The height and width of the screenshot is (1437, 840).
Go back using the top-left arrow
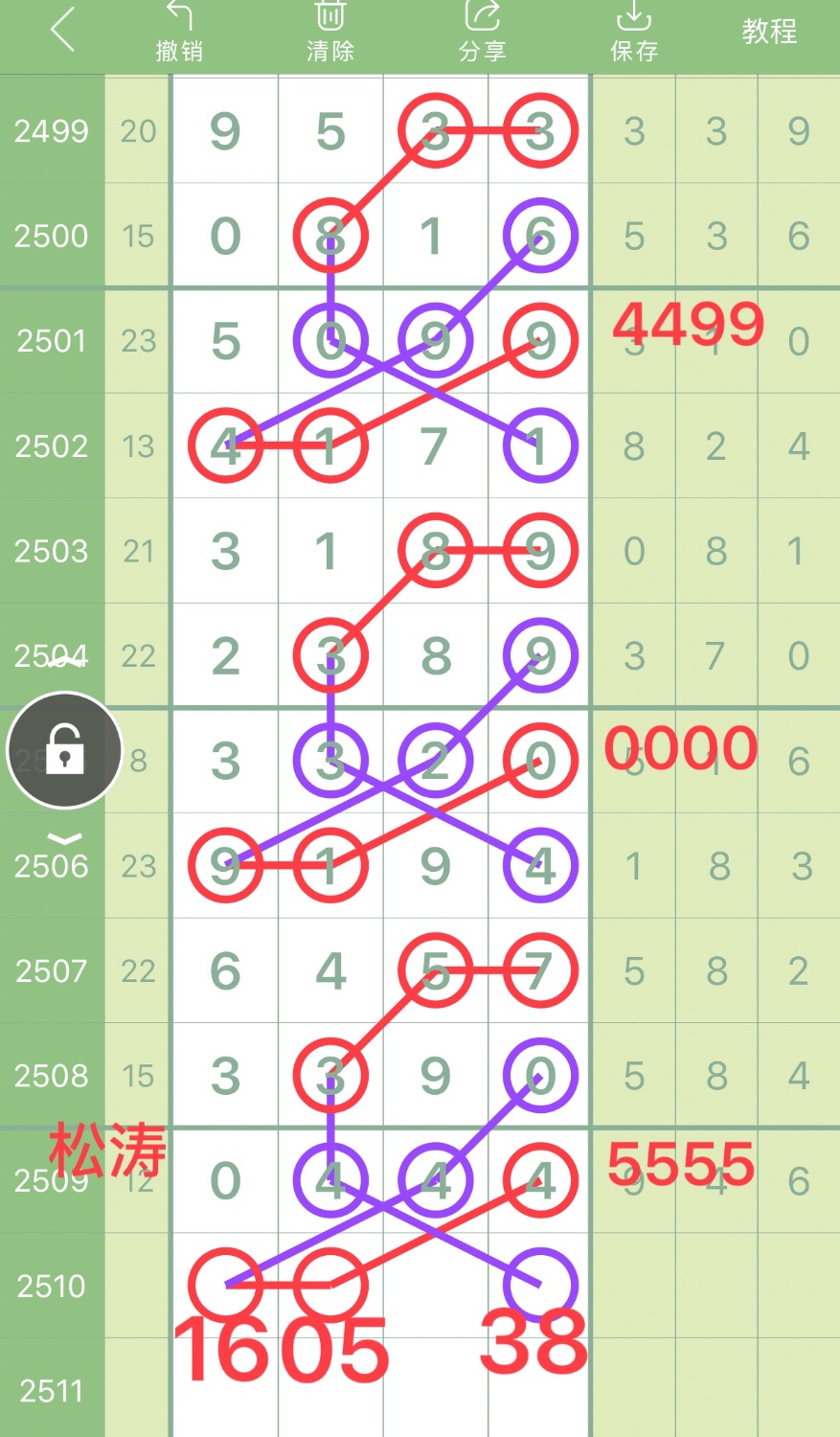coord(62,31)
